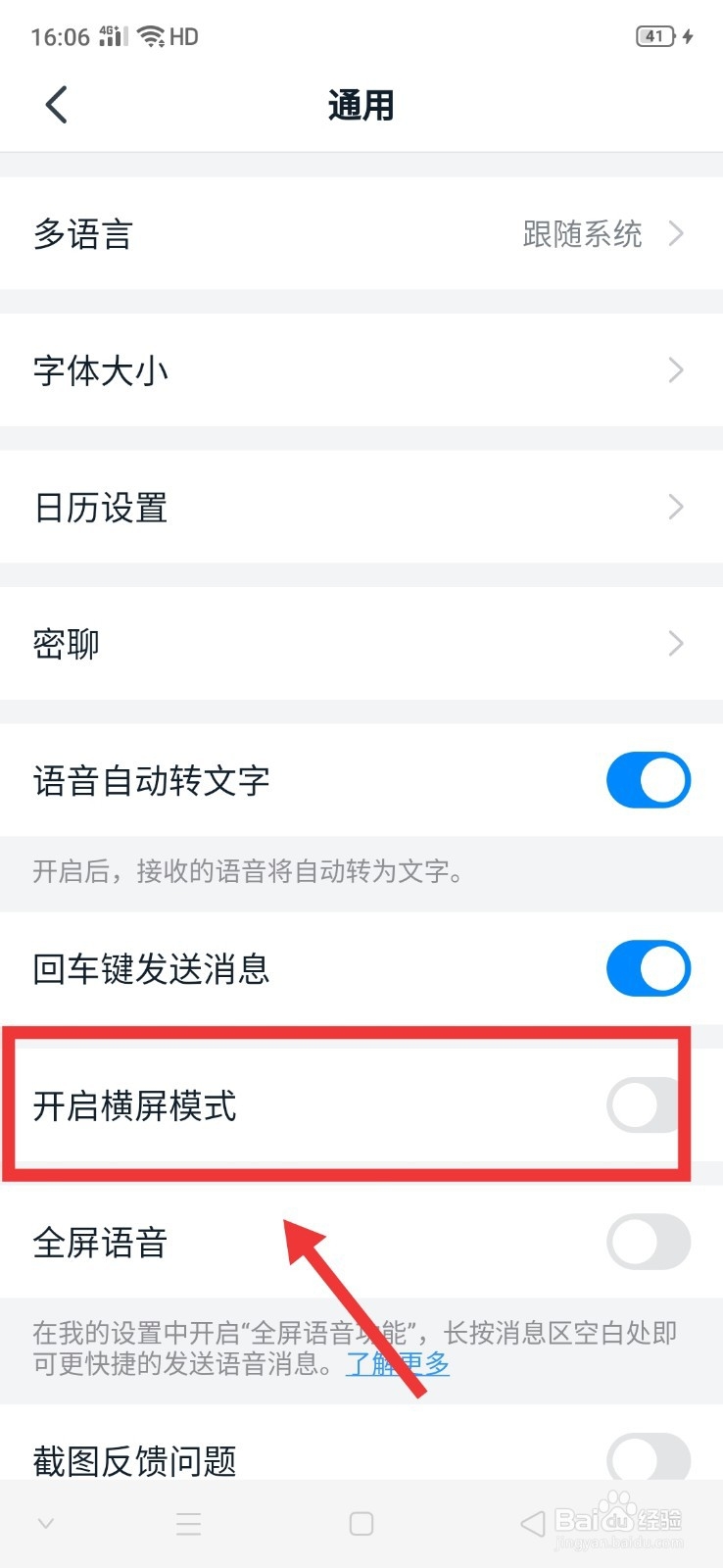Disable 语音自动转文字 voice-to-text
Image resolution: width=723 pixels, height=1568 pixels.
click(x=649, y=780)
